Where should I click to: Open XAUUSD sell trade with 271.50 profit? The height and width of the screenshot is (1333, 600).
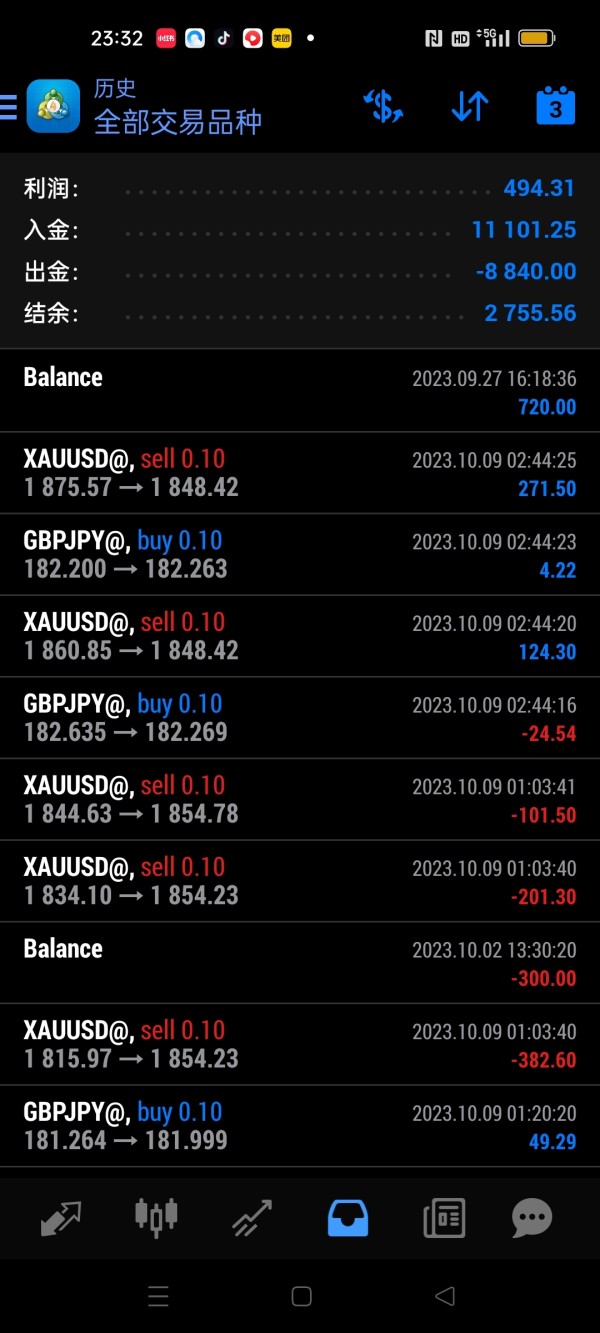[300, 473]
